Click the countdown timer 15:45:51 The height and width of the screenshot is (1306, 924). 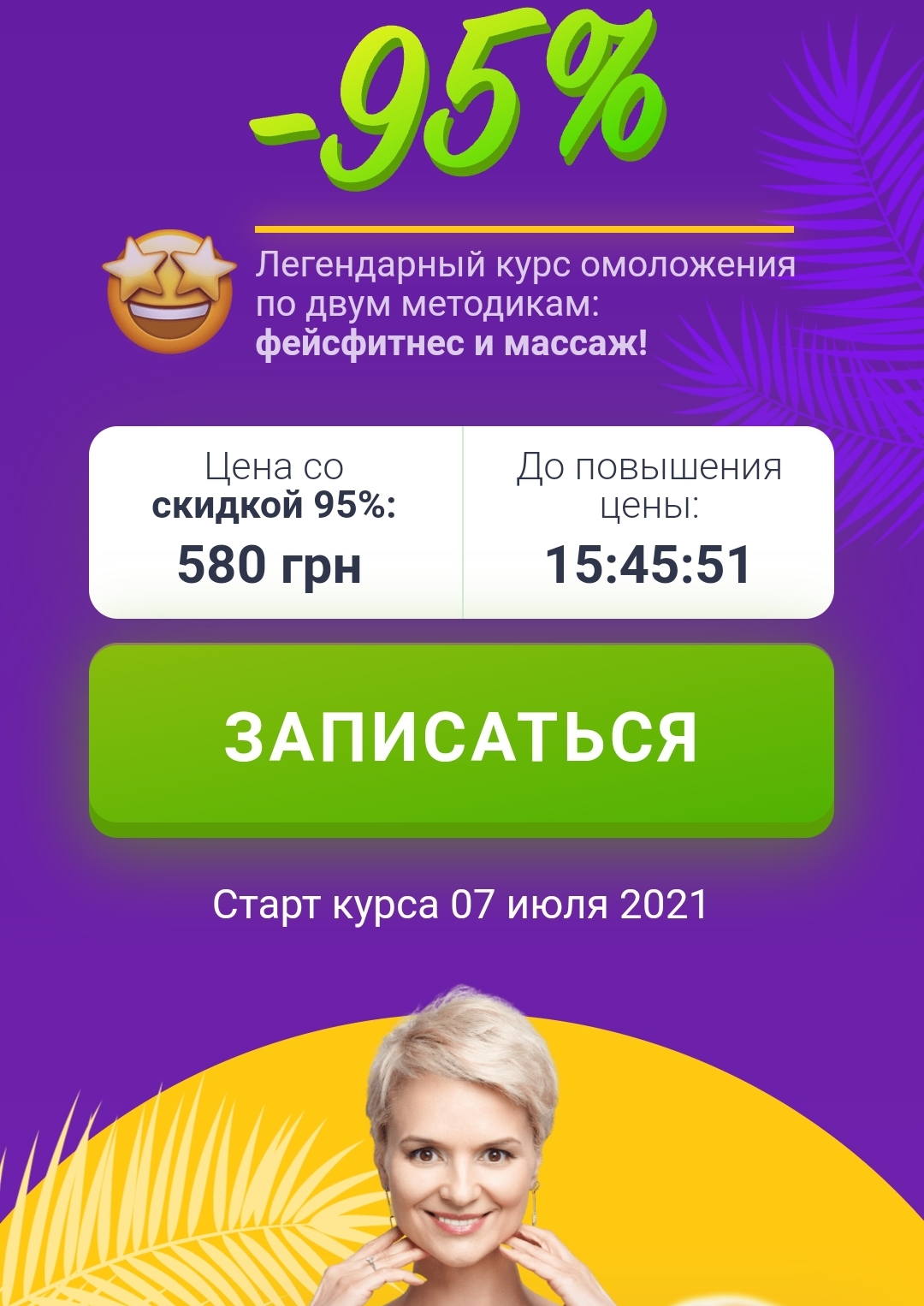pyautogui.click(x=649, y=563)
